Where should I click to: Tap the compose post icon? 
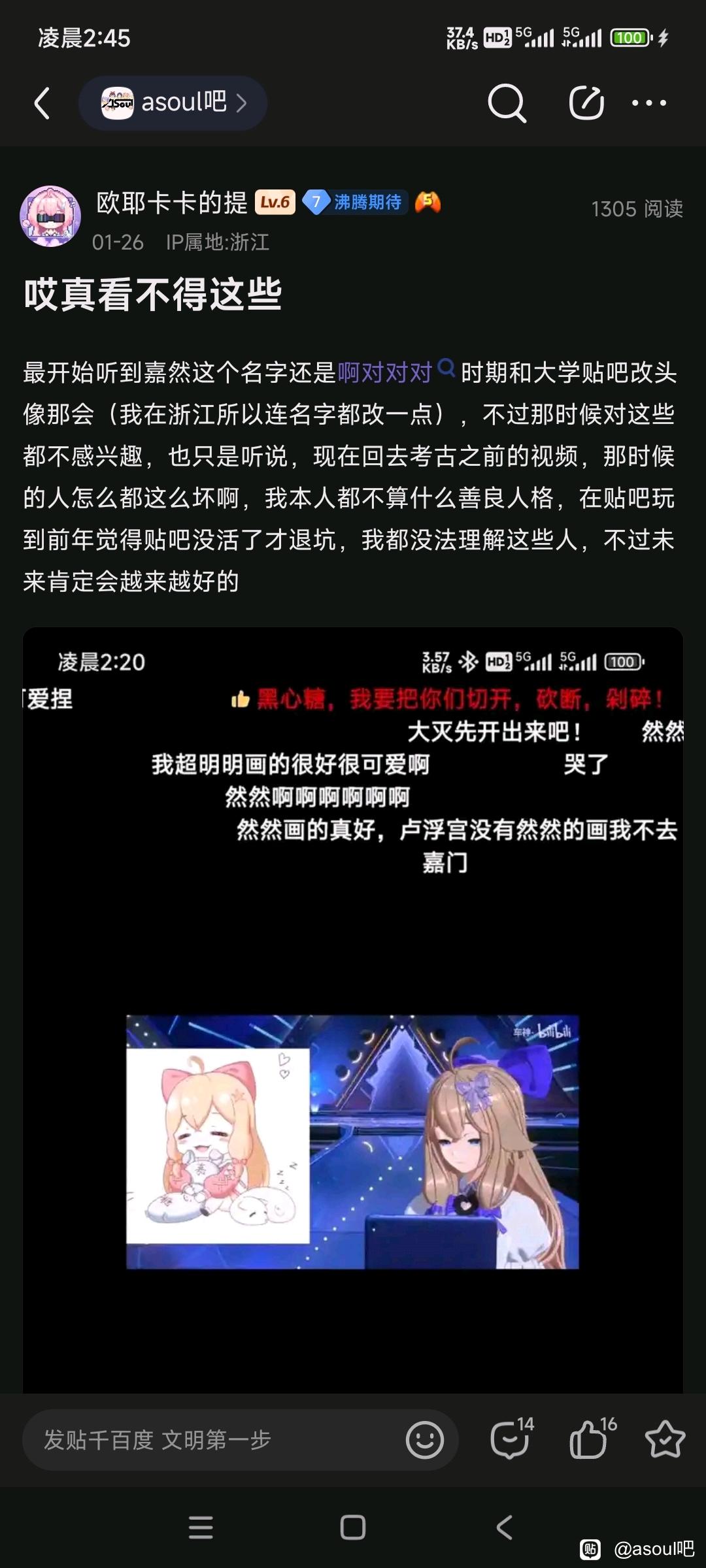(586, 103)
